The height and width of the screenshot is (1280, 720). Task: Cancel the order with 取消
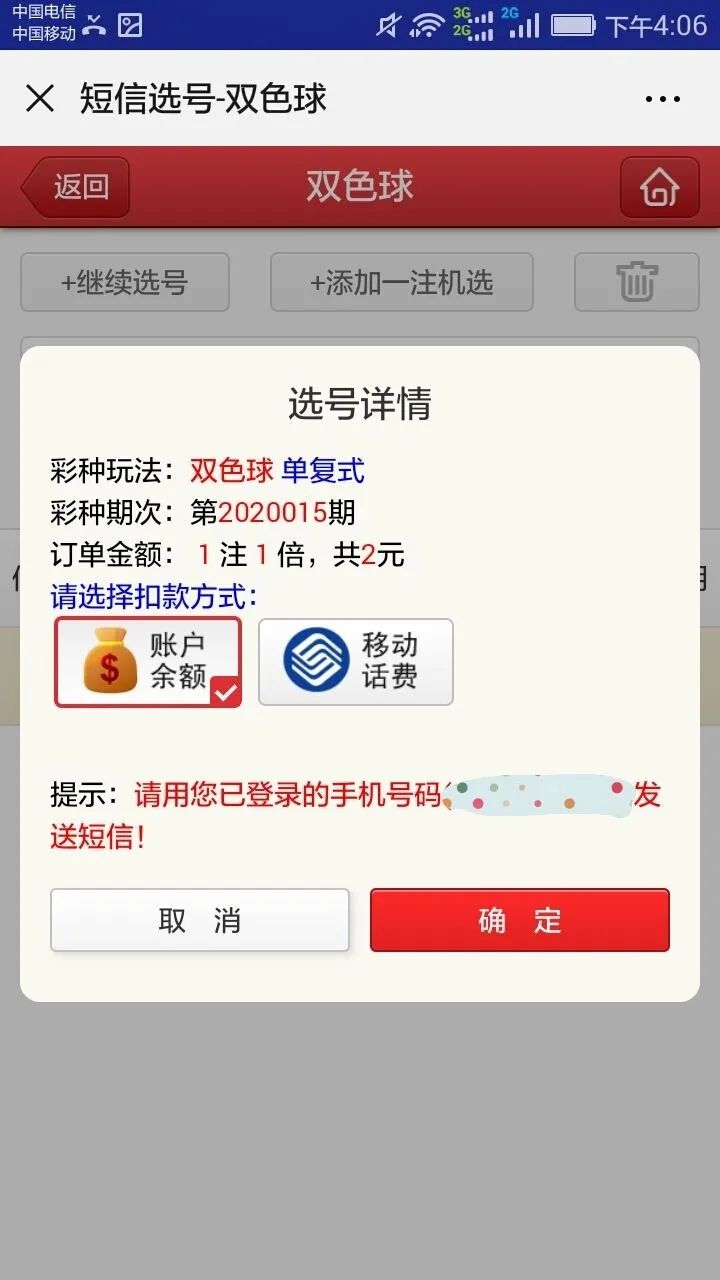coord(200,920)
